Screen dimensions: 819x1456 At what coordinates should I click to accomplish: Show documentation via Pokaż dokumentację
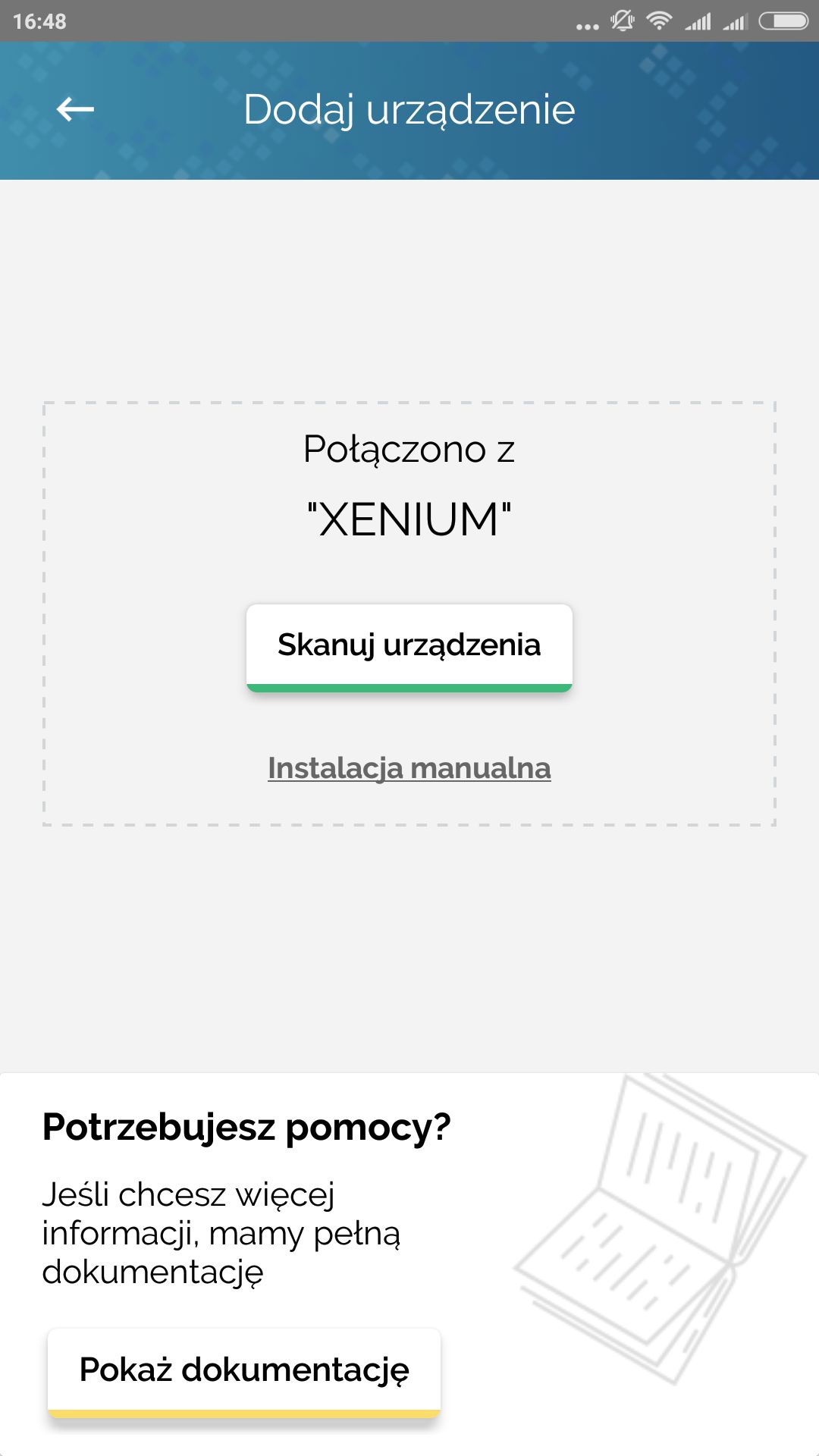tap(244, 1373)
